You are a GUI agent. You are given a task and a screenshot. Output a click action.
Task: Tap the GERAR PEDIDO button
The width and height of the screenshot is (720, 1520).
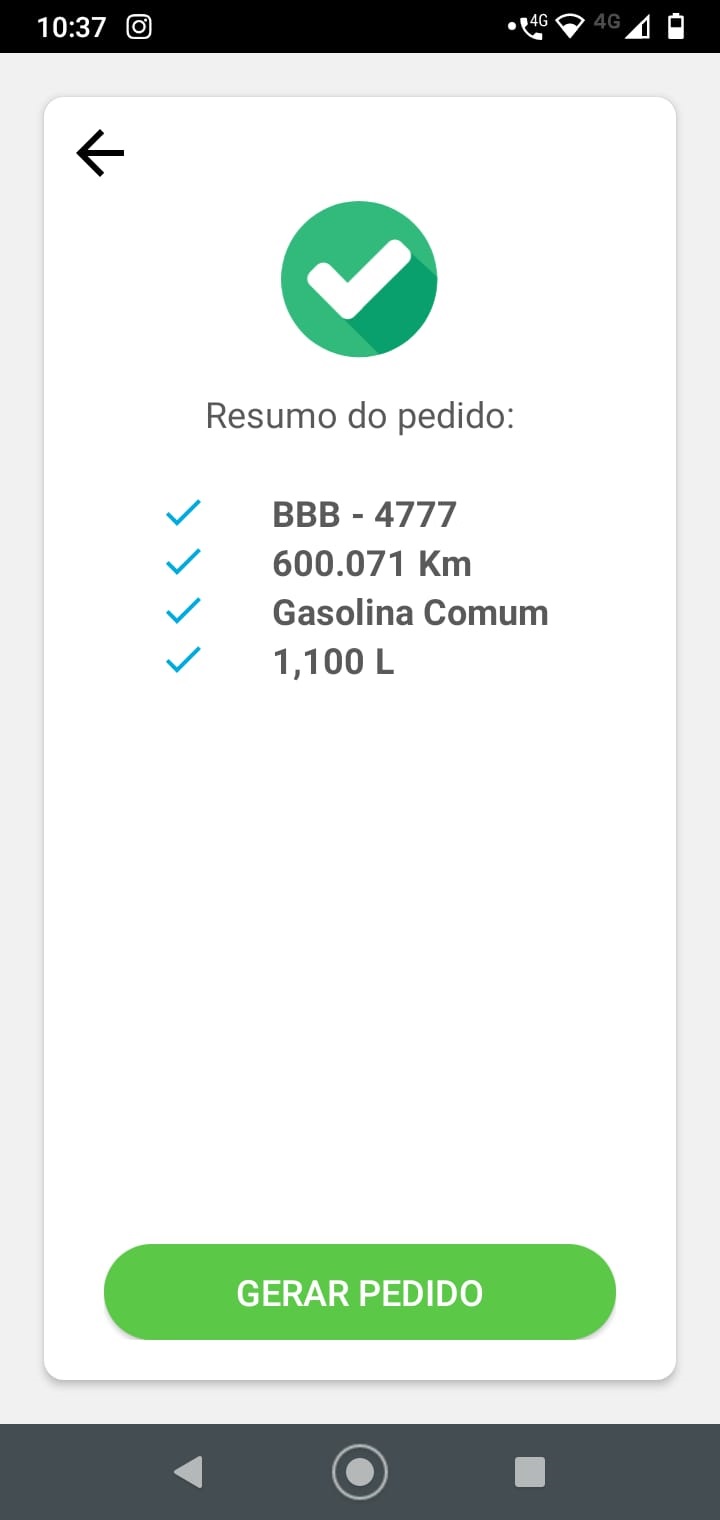(360, 1292)
